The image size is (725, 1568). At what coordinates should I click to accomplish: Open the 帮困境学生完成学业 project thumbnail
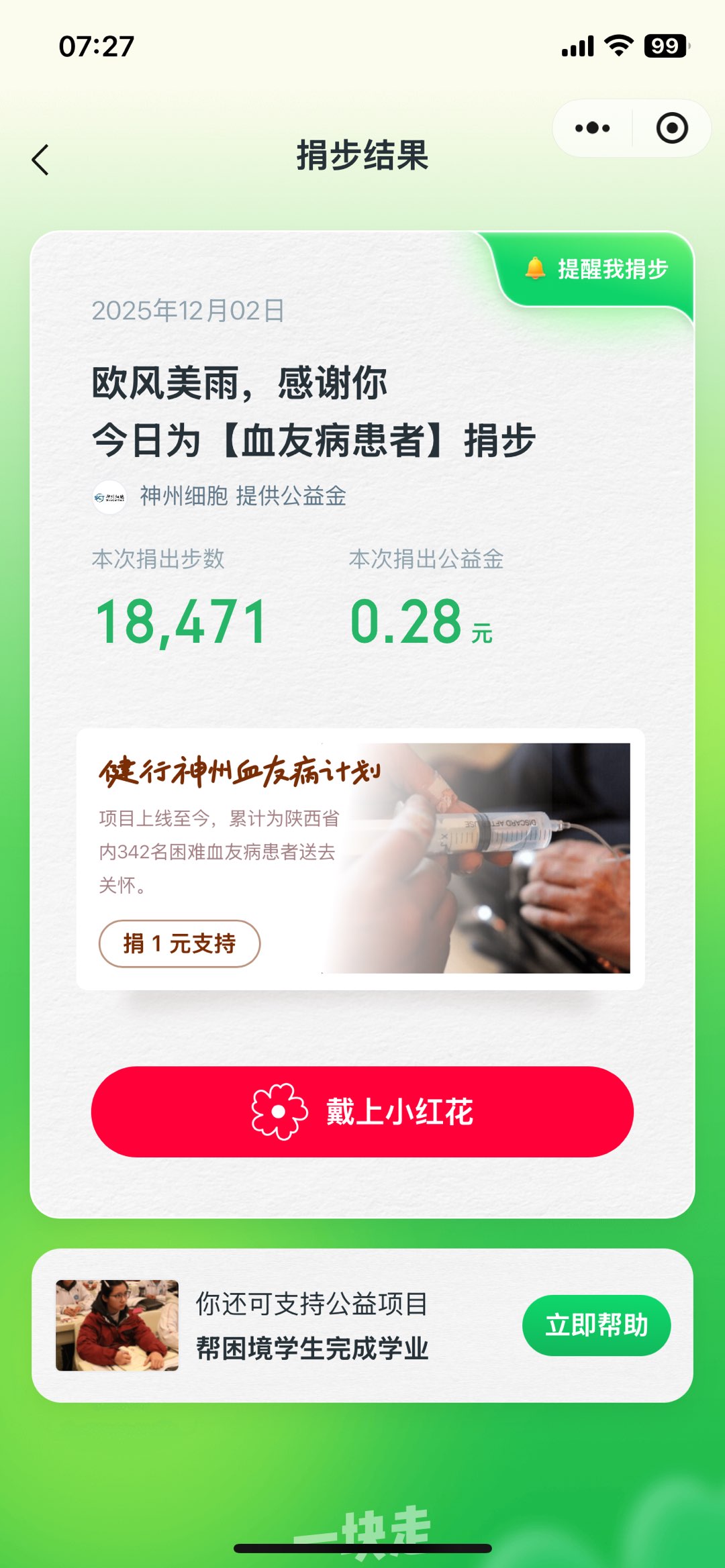(x=117, y=1325)
